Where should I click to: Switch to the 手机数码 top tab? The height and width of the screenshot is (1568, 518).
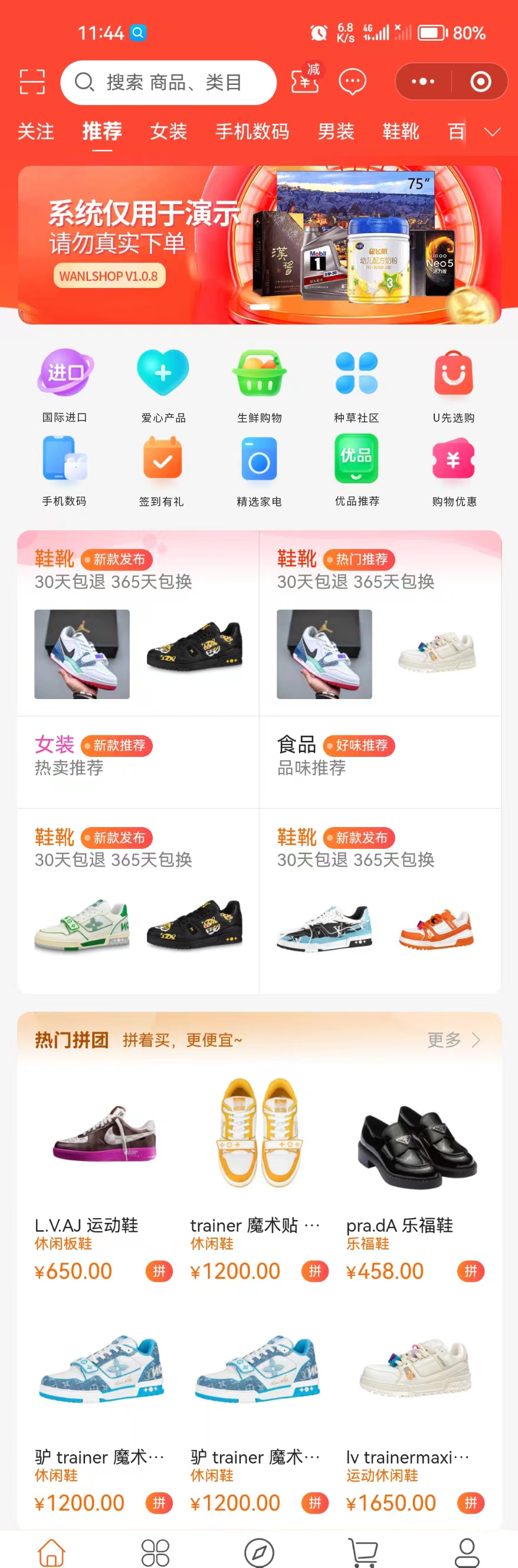pyautogui.click(x=252, y=132)
